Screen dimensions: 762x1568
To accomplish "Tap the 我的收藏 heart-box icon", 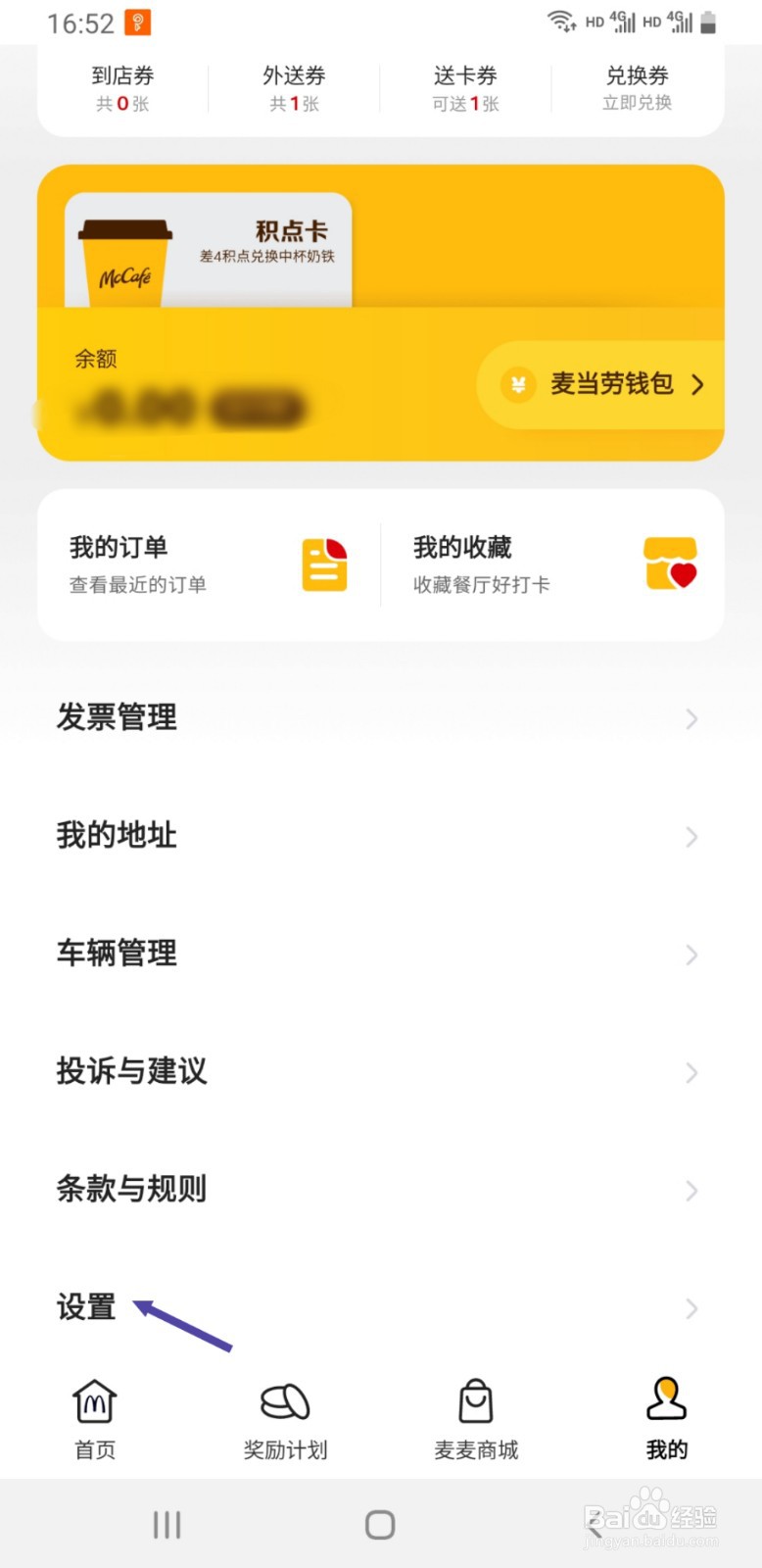I will click(x=670, y=564).
